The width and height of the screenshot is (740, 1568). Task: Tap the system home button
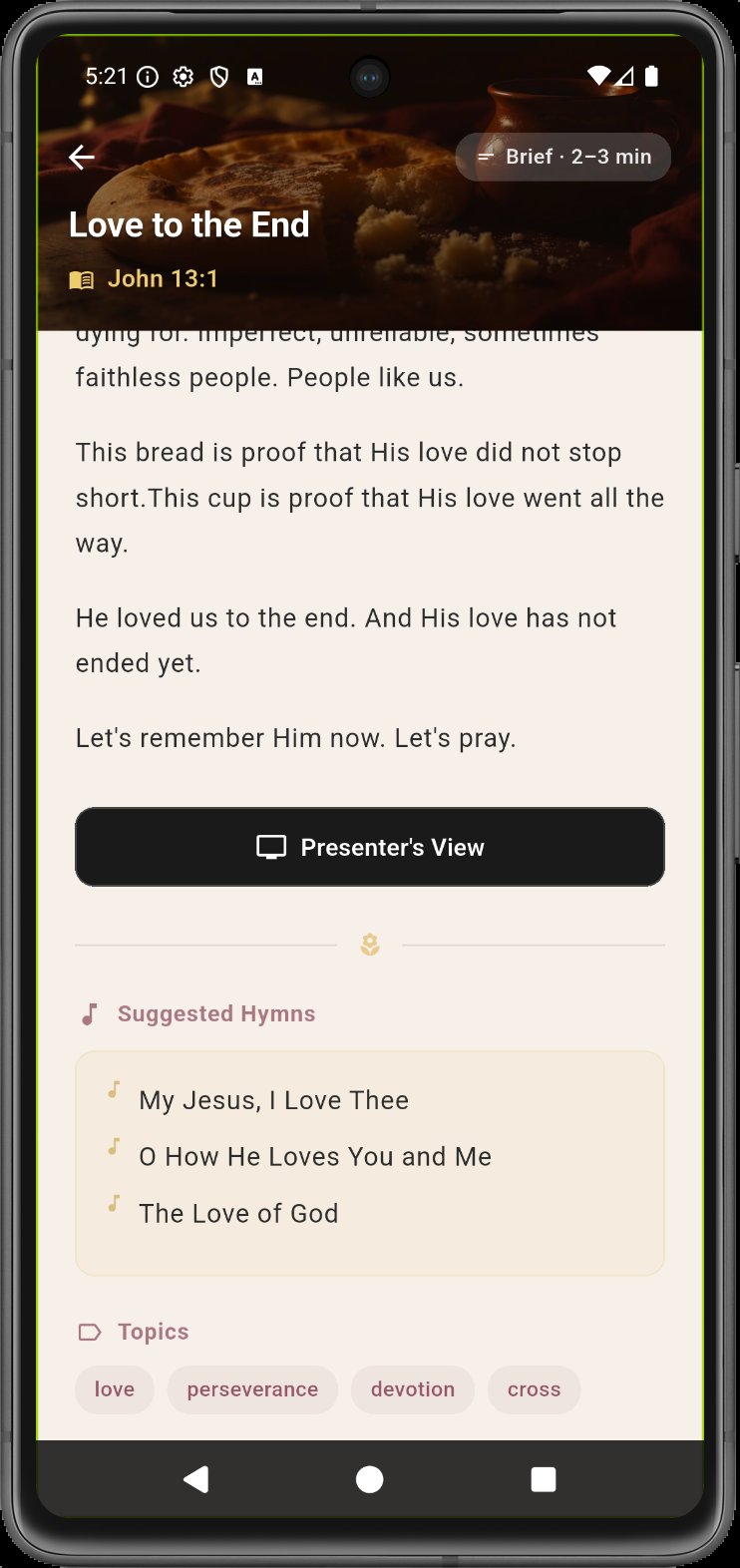coord(370,1479)
